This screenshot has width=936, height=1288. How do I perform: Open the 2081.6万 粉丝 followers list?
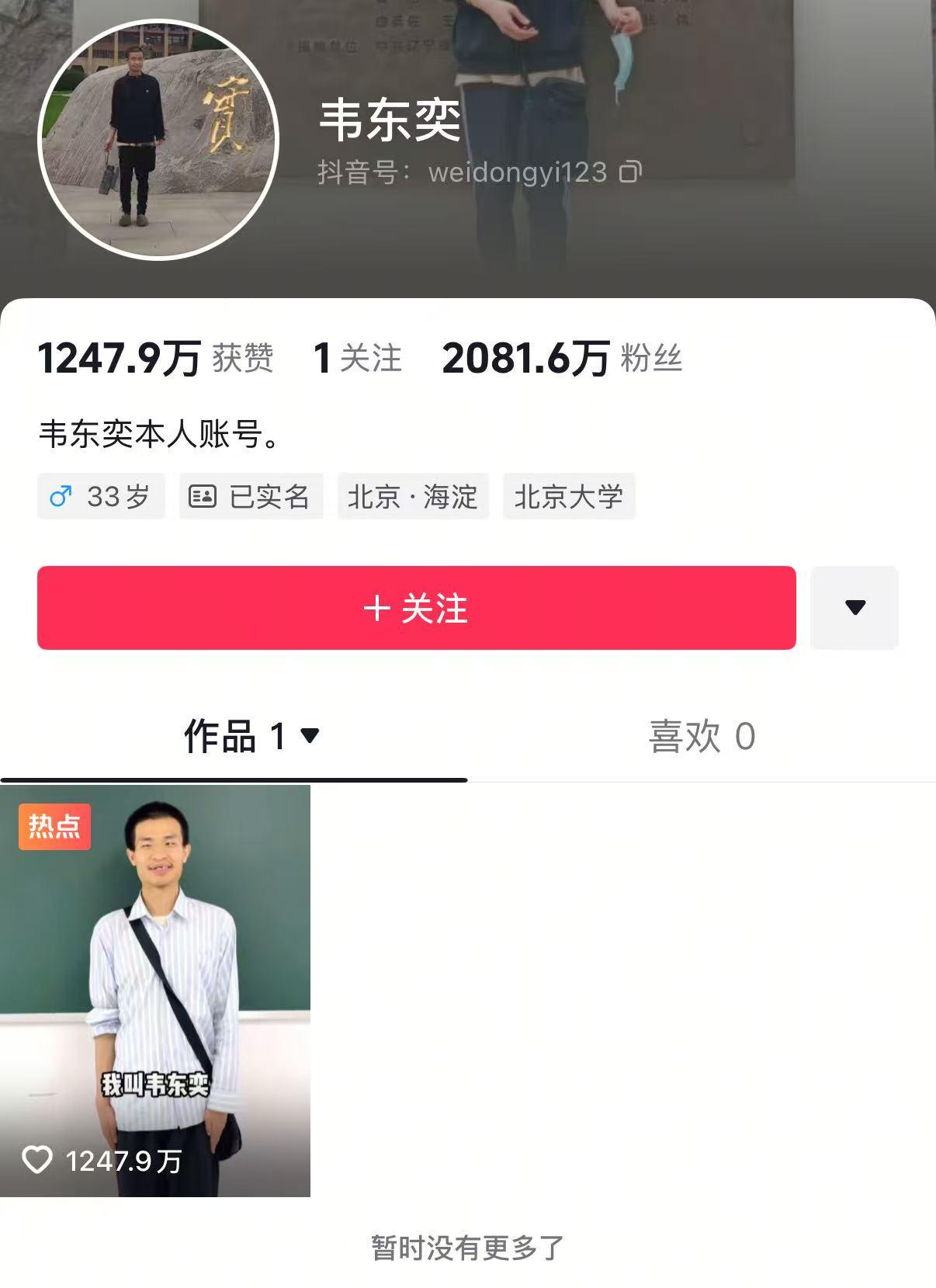pos(561,359)
